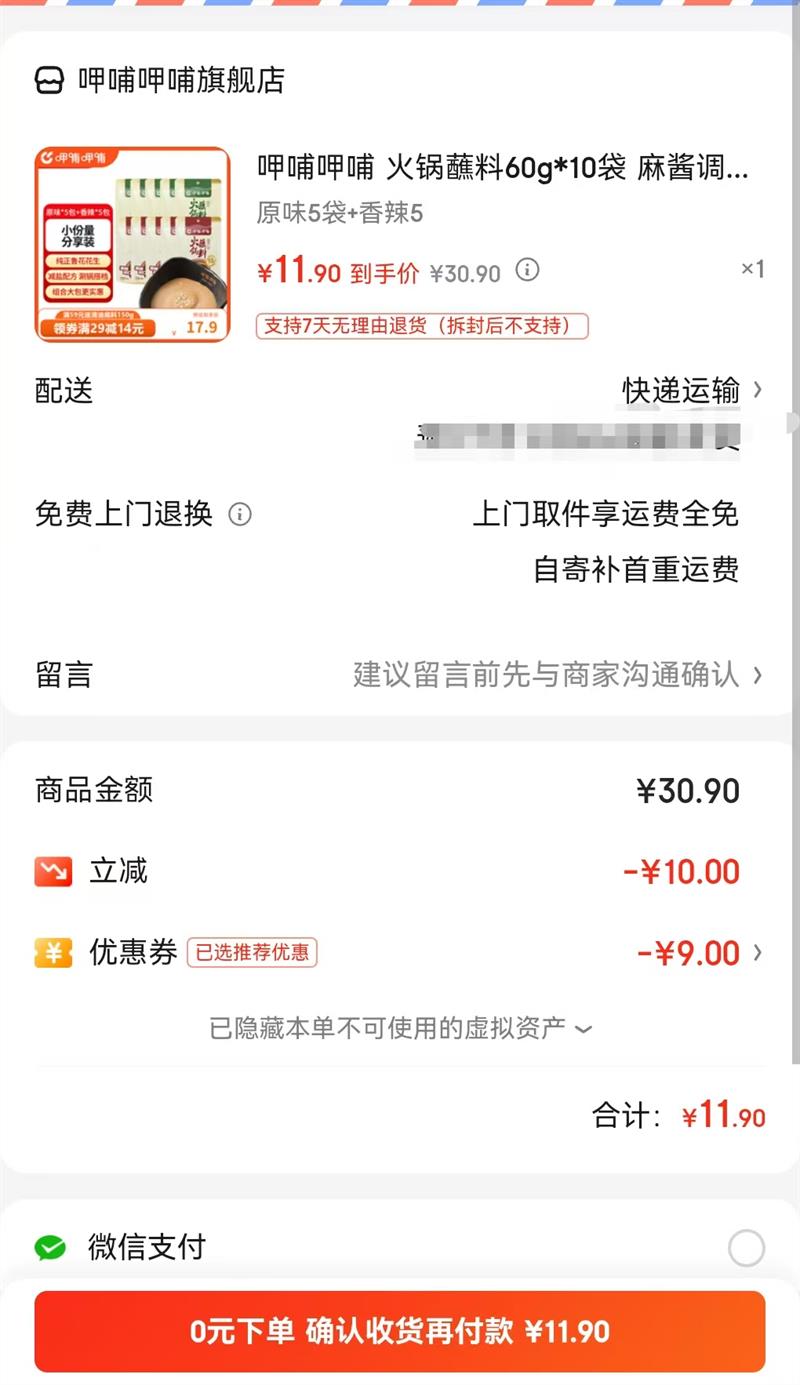Open the hot pot dipping sauce product image

coord(133,245)
